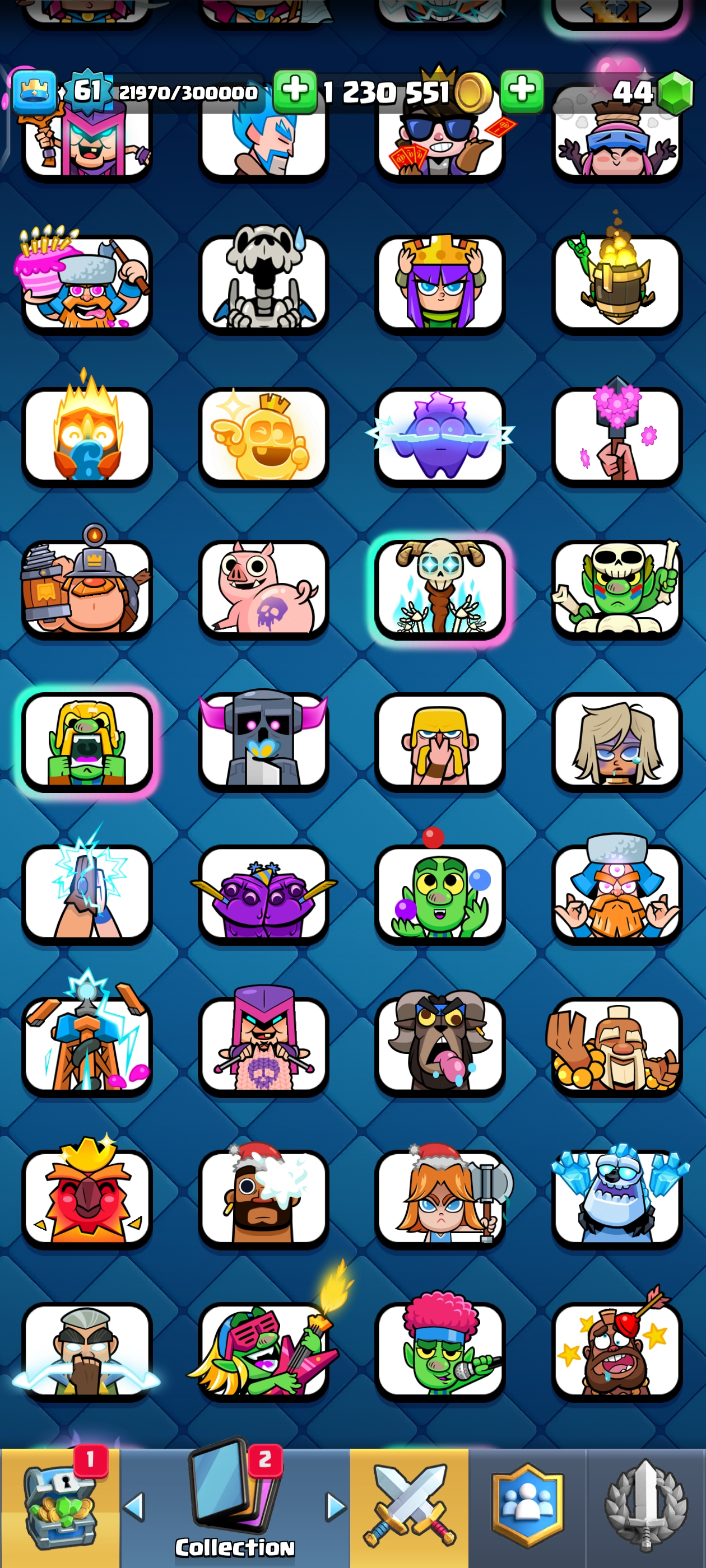Screen dimensions: 706x1568
Task: Select the goblin juggling colored balls emote
Action: pos(440,894)
